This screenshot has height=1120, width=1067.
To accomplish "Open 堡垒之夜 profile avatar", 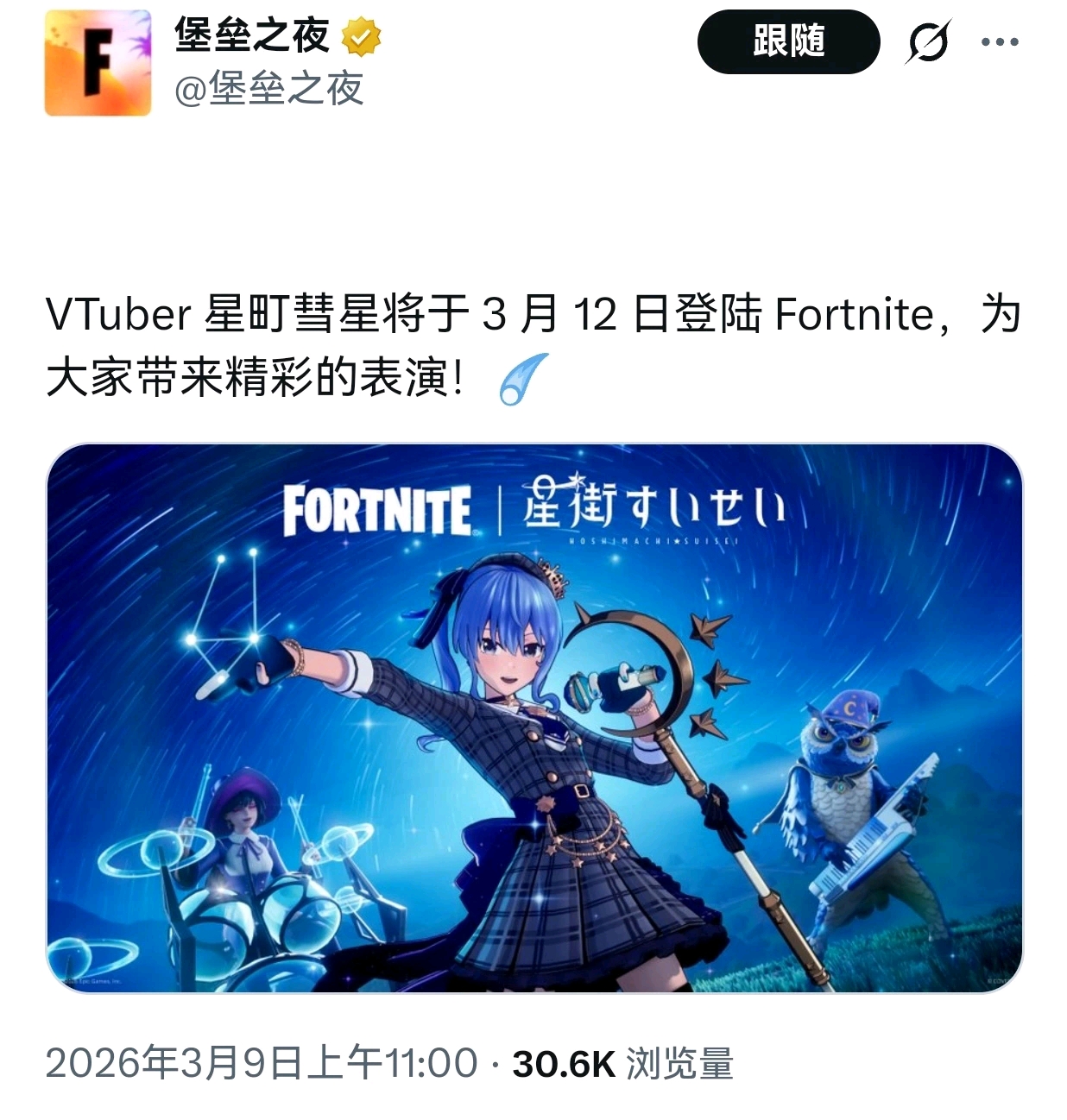I will pos(98,63).
